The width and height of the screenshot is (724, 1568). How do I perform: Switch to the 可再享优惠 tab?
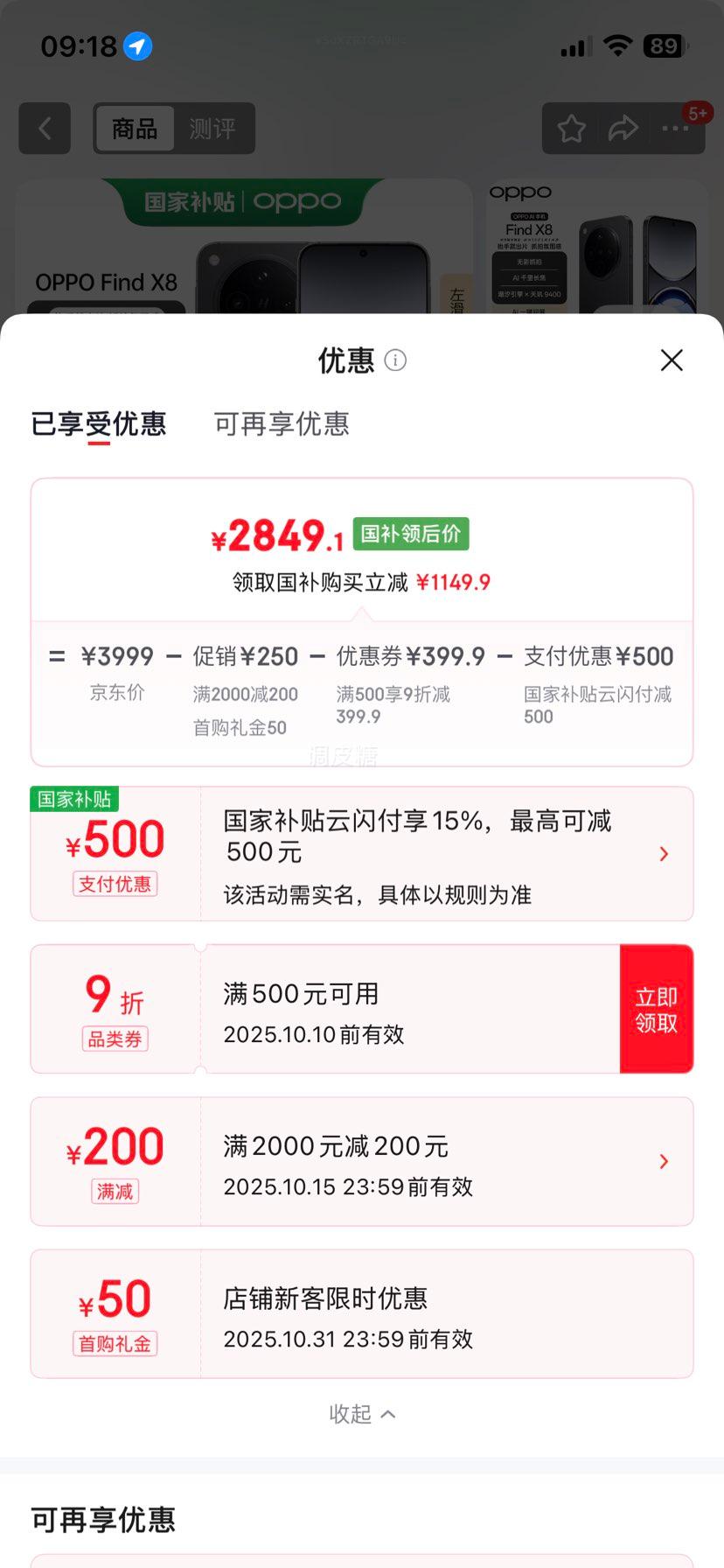point(282,424)
